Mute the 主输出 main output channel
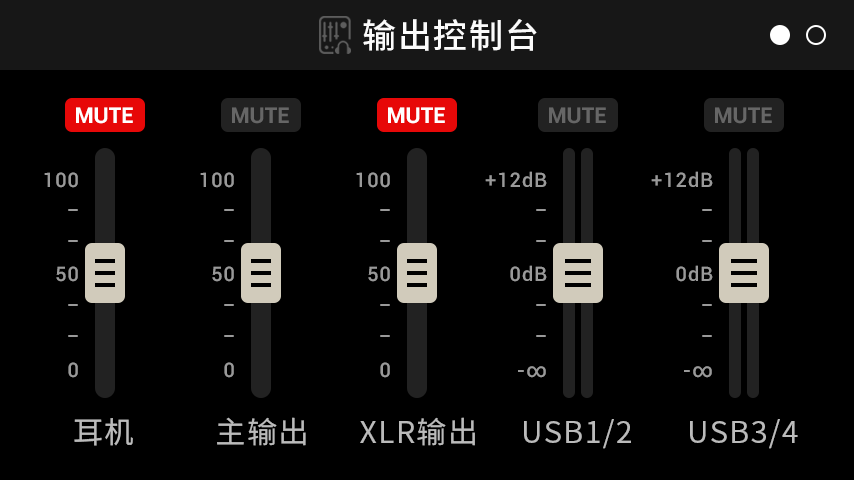Screen dimensions: 854x480 (261, 115)
